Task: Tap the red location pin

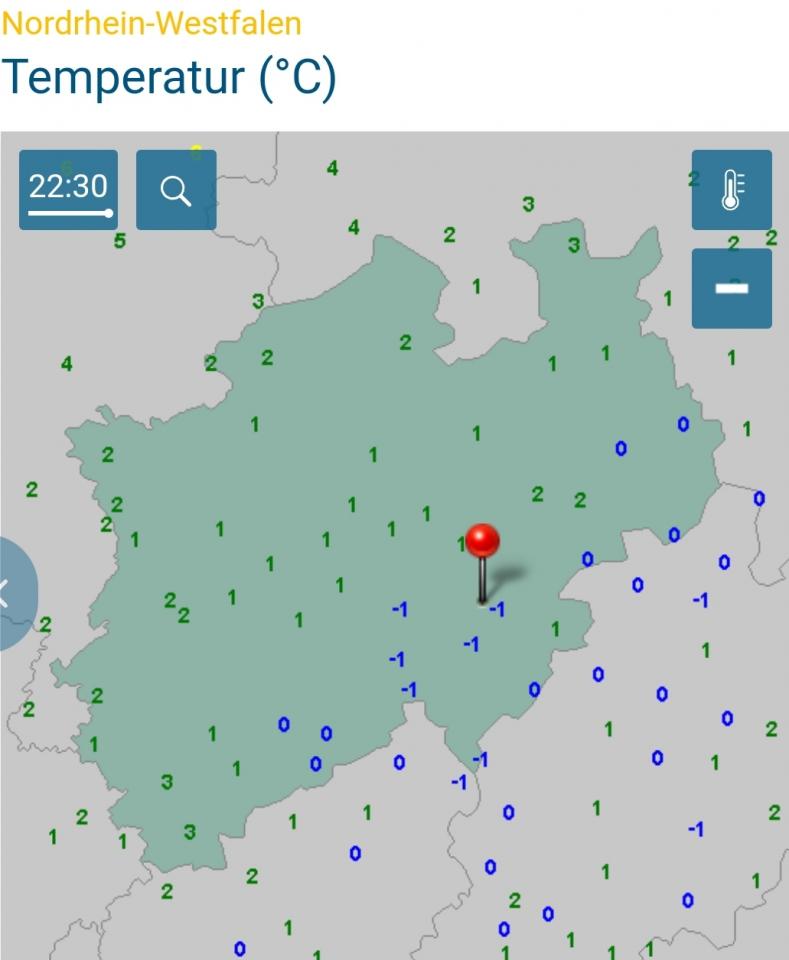Action: tap(482, 543)
